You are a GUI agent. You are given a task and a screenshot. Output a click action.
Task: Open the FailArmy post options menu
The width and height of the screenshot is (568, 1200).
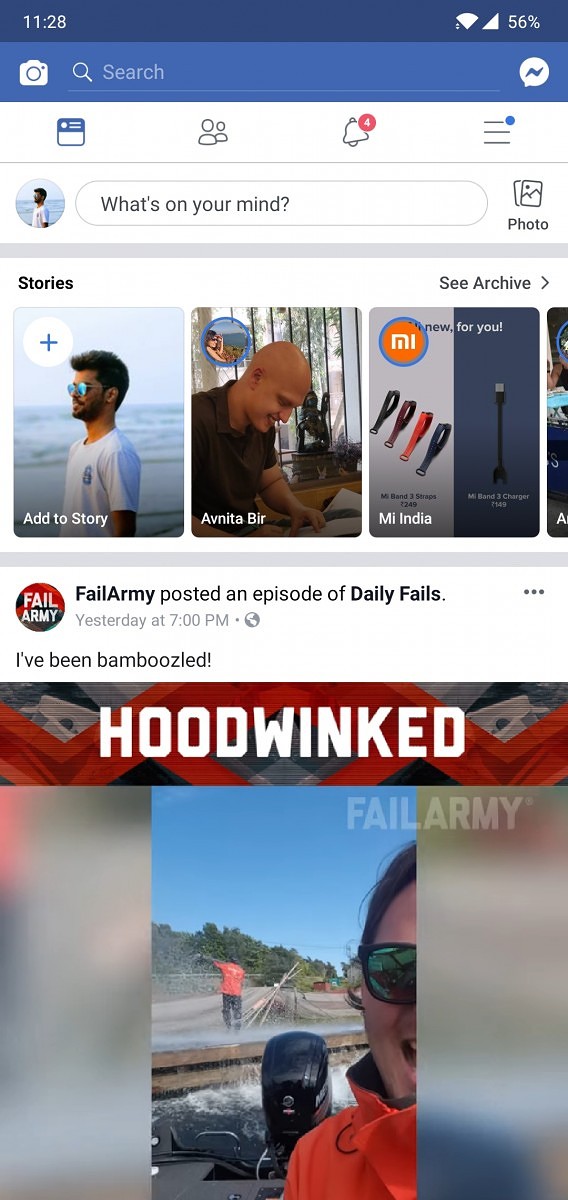tap(534, 592)
